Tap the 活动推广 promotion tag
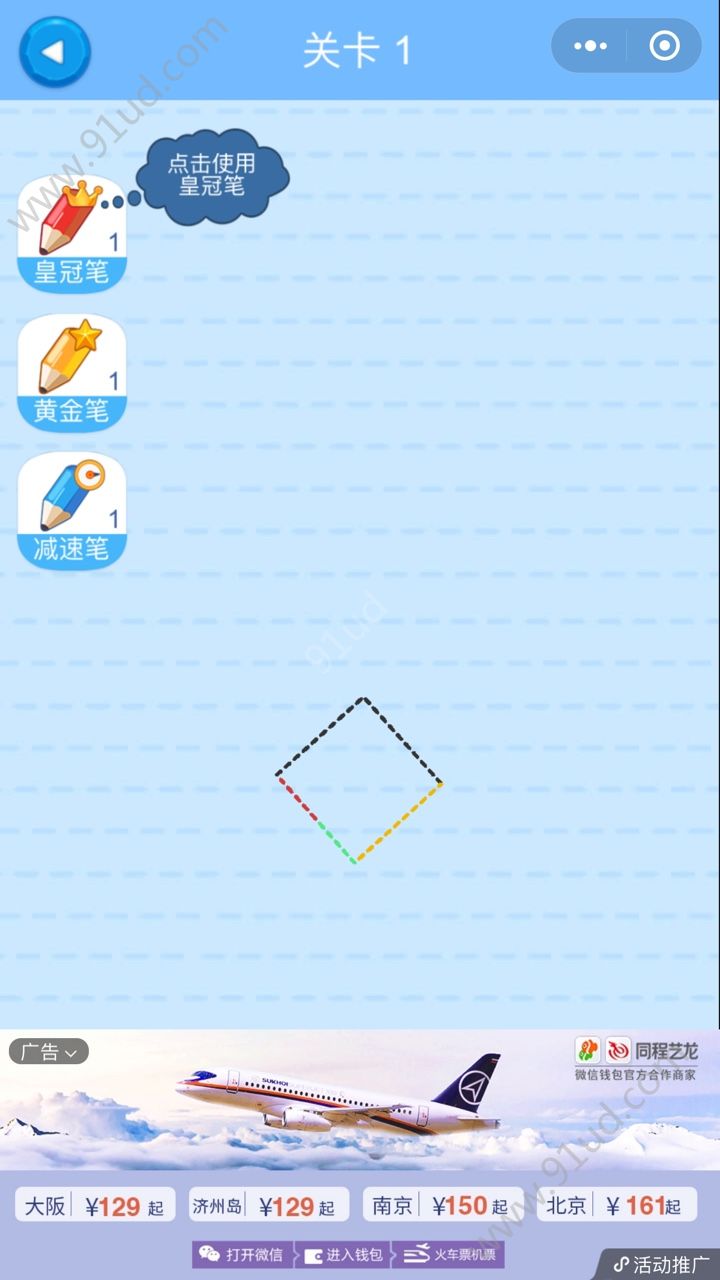Viewport: 720px width, 1280px height. pos(662,1264)
